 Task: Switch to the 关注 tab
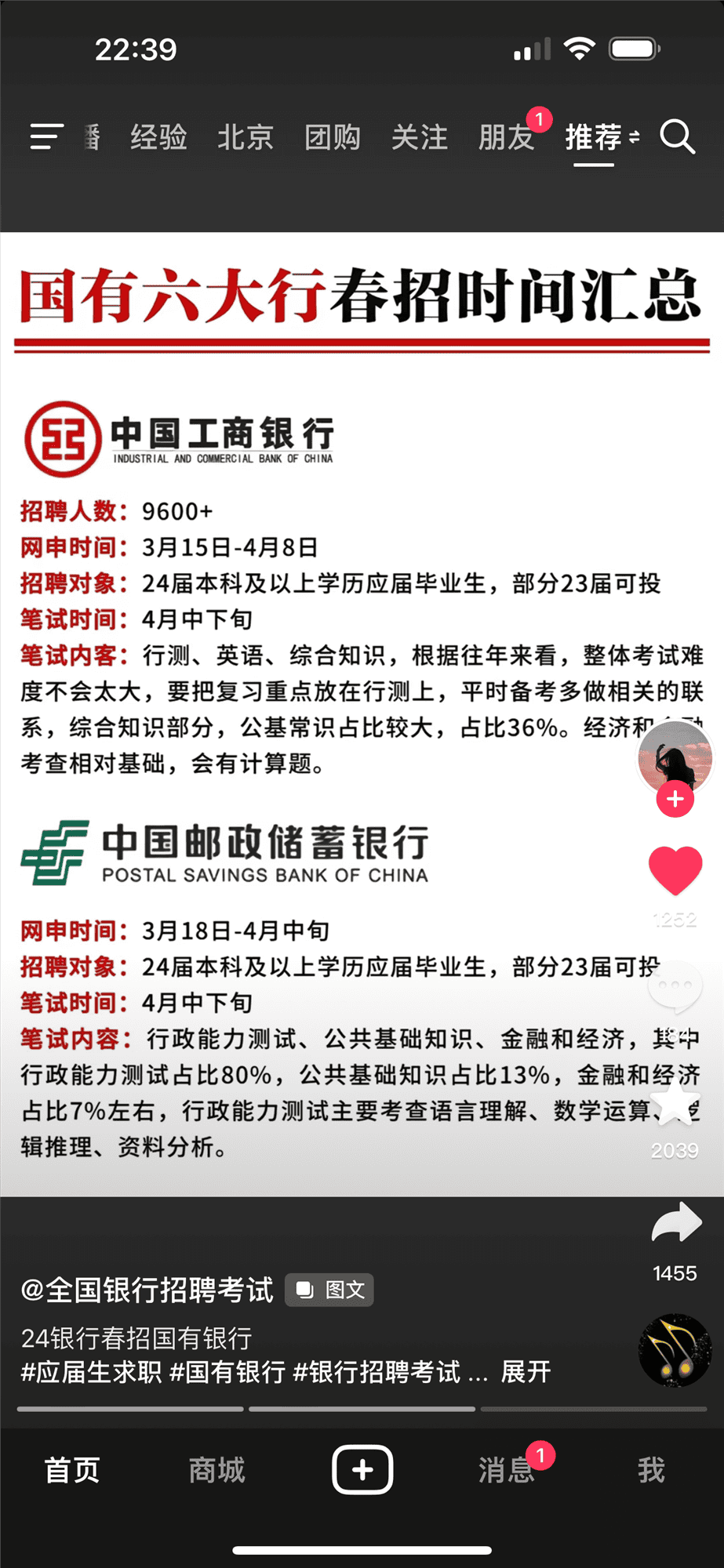tap(420, 137)
